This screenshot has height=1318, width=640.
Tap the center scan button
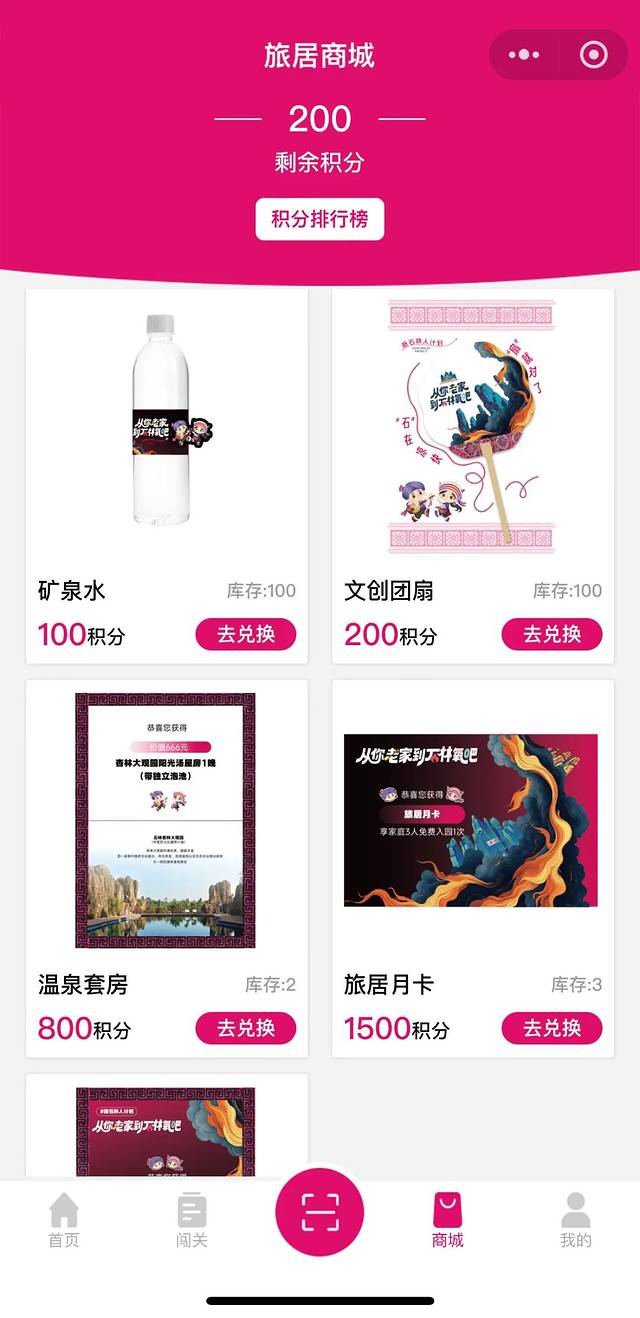[320, 1211]
